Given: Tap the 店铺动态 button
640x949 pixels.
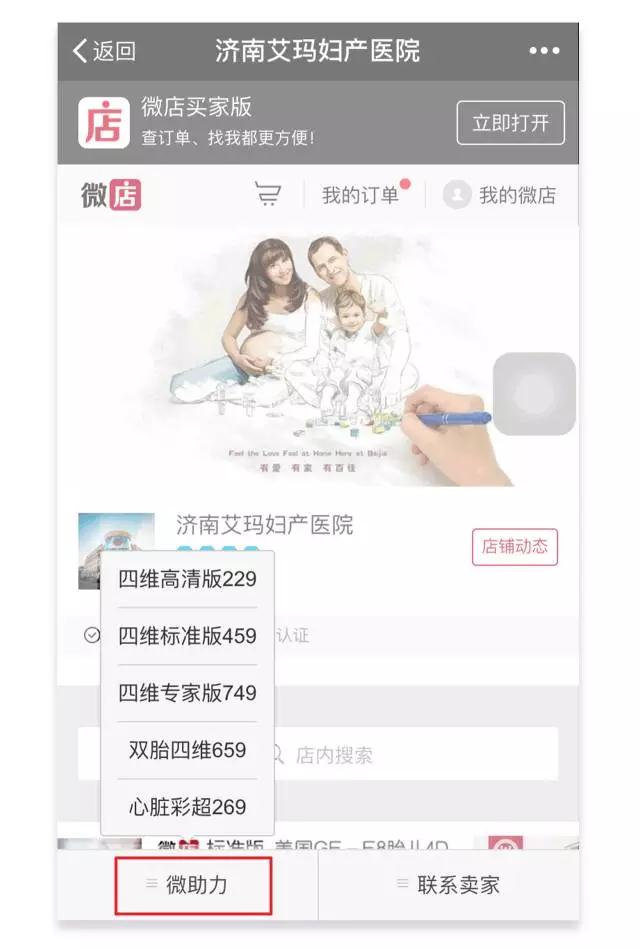Looking at the screenshot, I should click(x=514, y=547).
